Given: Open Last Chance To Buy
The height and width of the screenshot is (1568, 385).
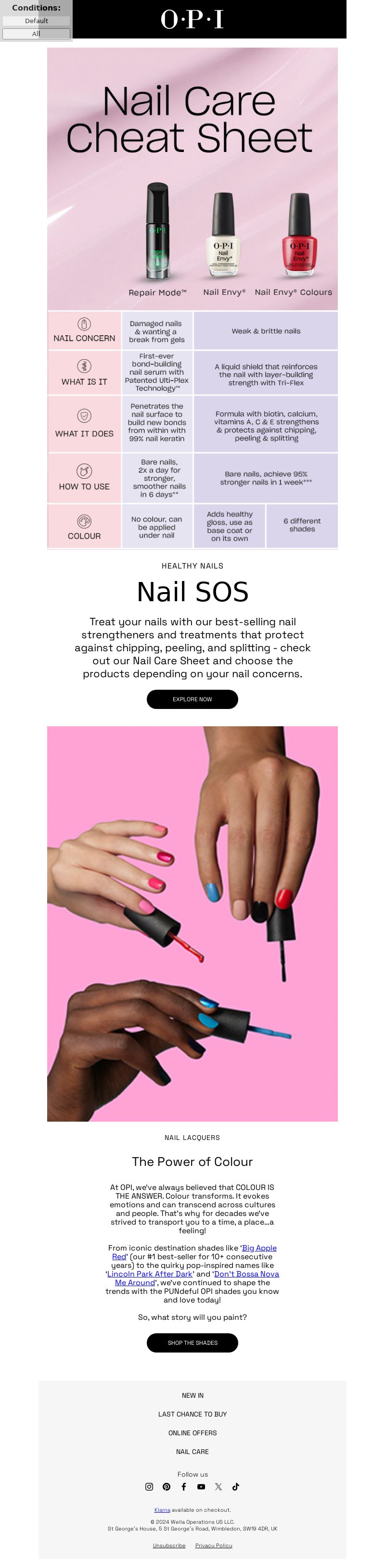Looking at the screenshot, I should click(192, 1414).
